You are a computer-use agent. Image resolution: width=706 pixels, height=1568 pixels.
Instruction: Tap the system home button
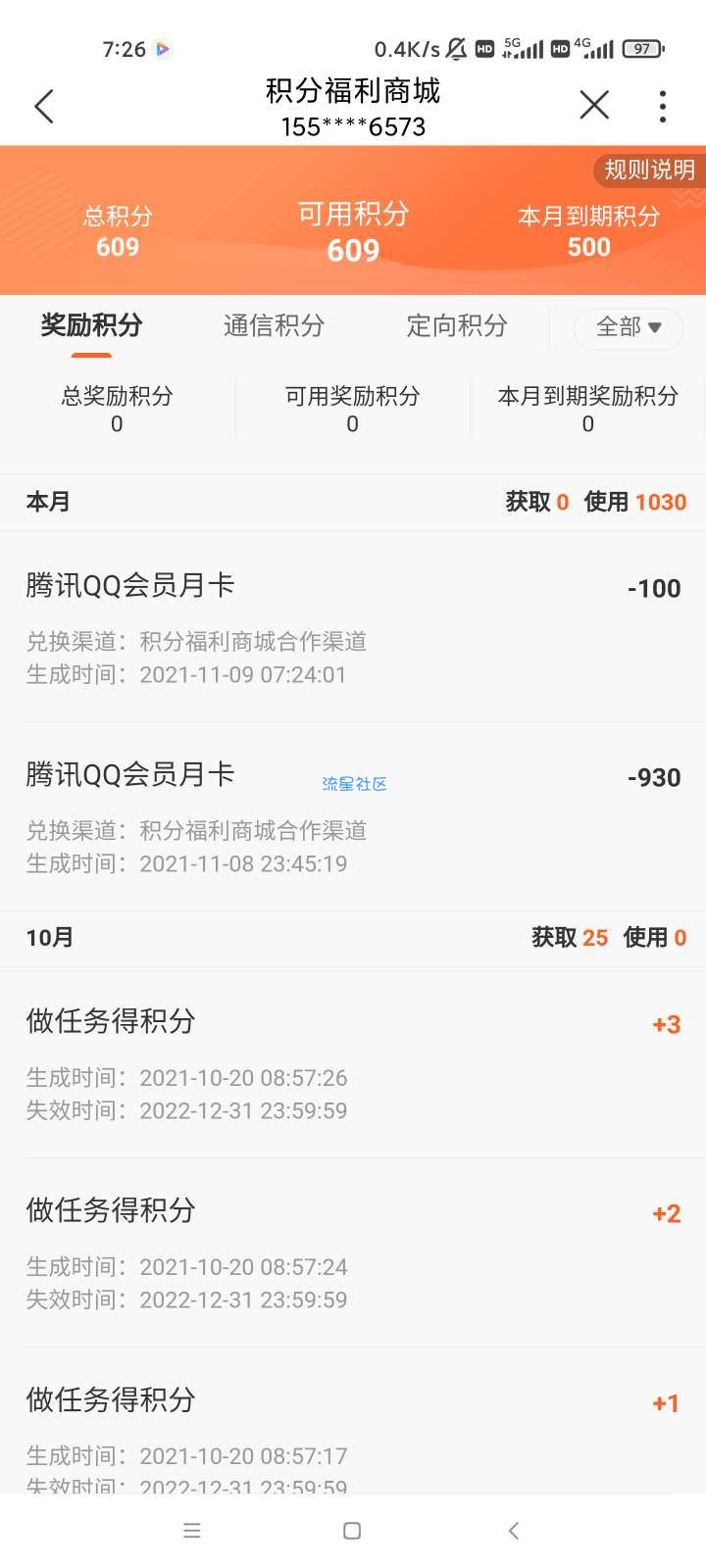[352, 1531]
